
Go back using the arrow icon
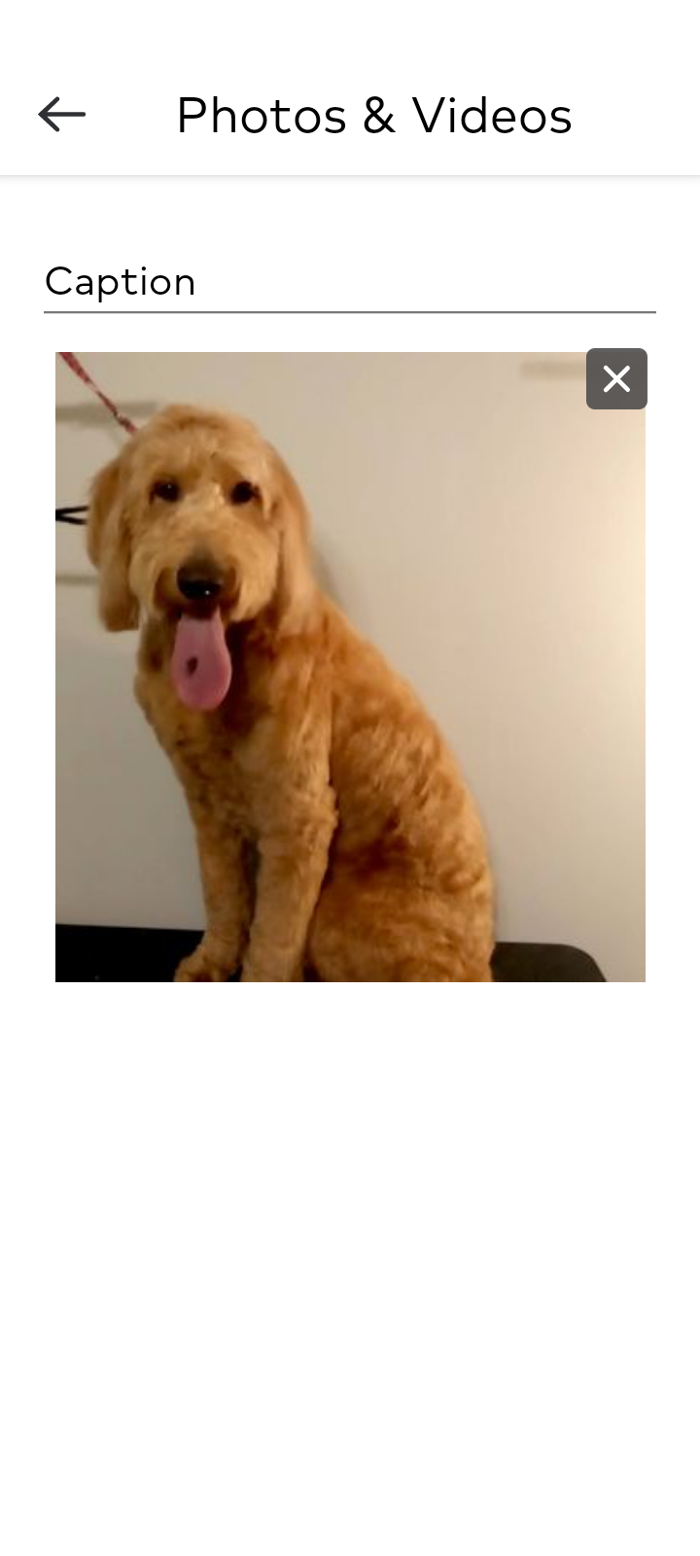pyautogui.click(x=62, y=115)
